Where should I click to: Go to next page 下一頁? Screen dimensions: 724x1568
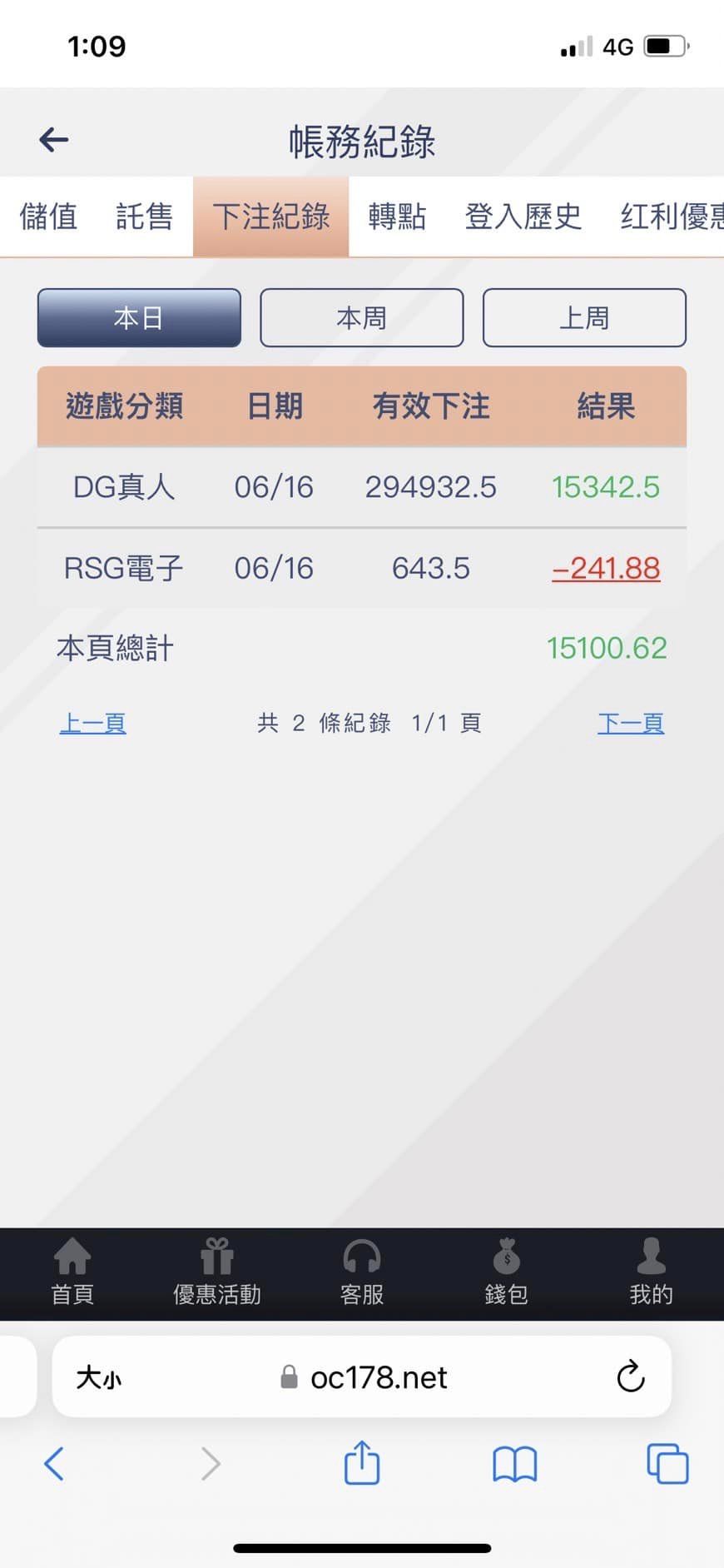pyautogui.click(x=631, y=723)
